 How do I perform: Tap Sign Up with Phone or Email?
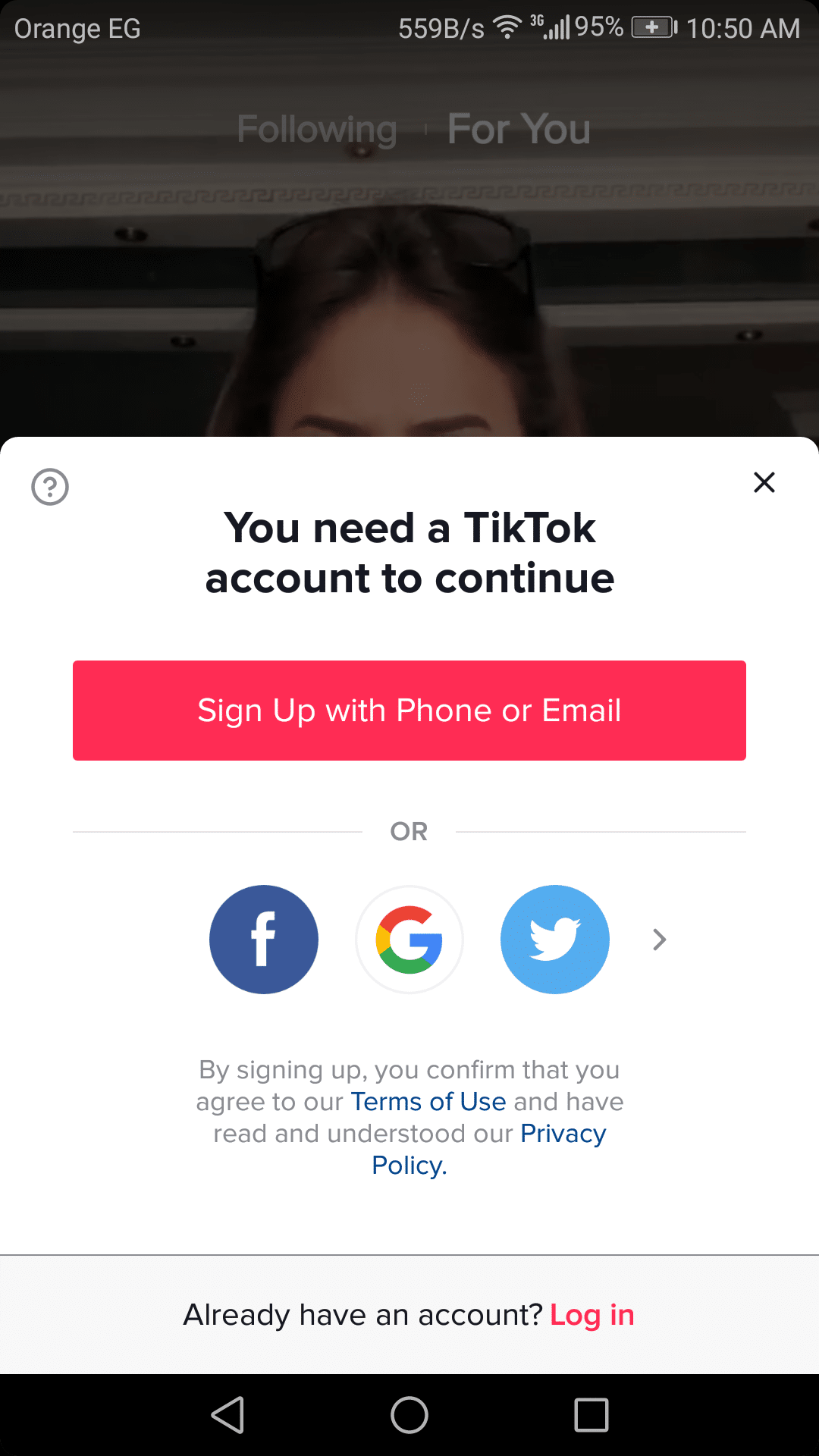click(409, 711)
